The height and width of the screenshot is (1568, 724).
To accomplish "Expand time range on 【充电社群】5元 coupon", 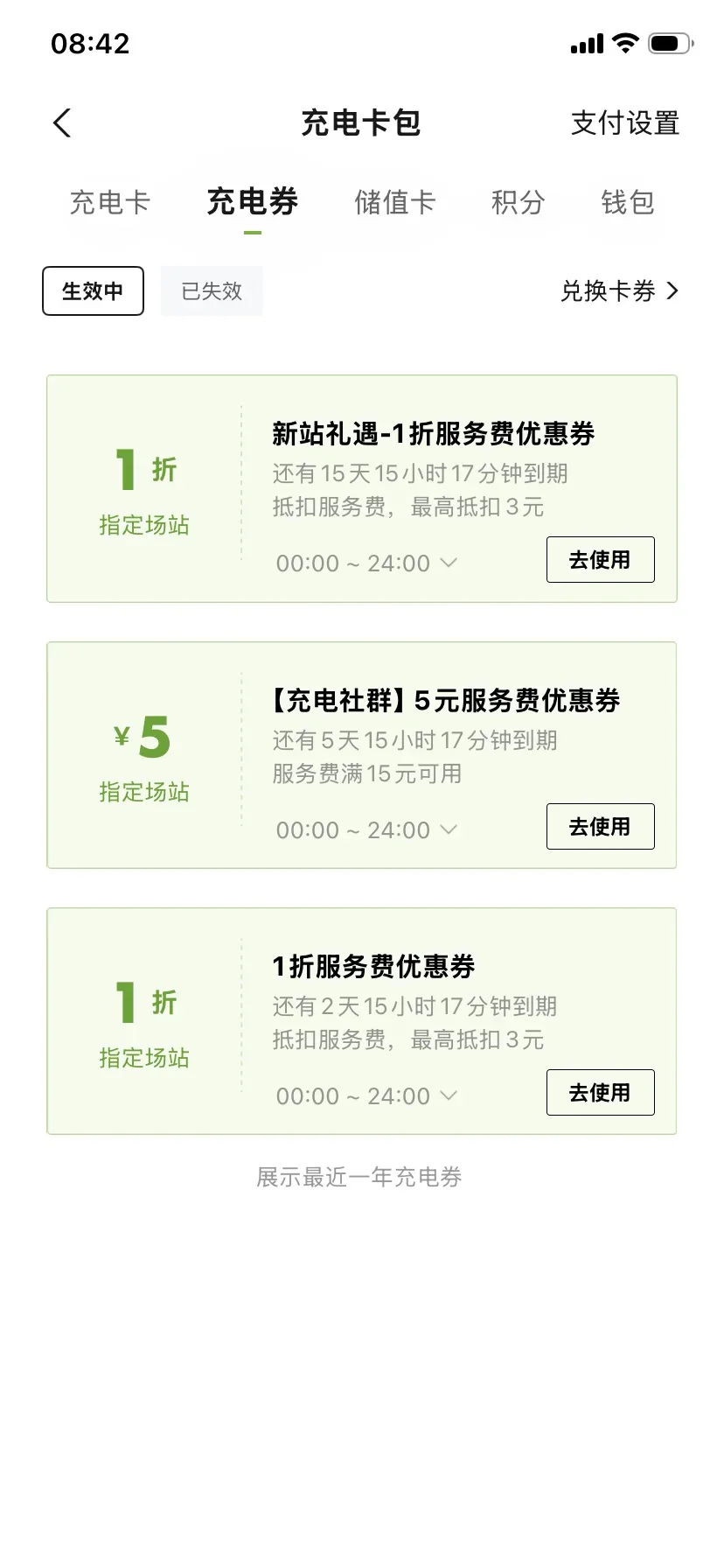I will [x=366, y=830].
